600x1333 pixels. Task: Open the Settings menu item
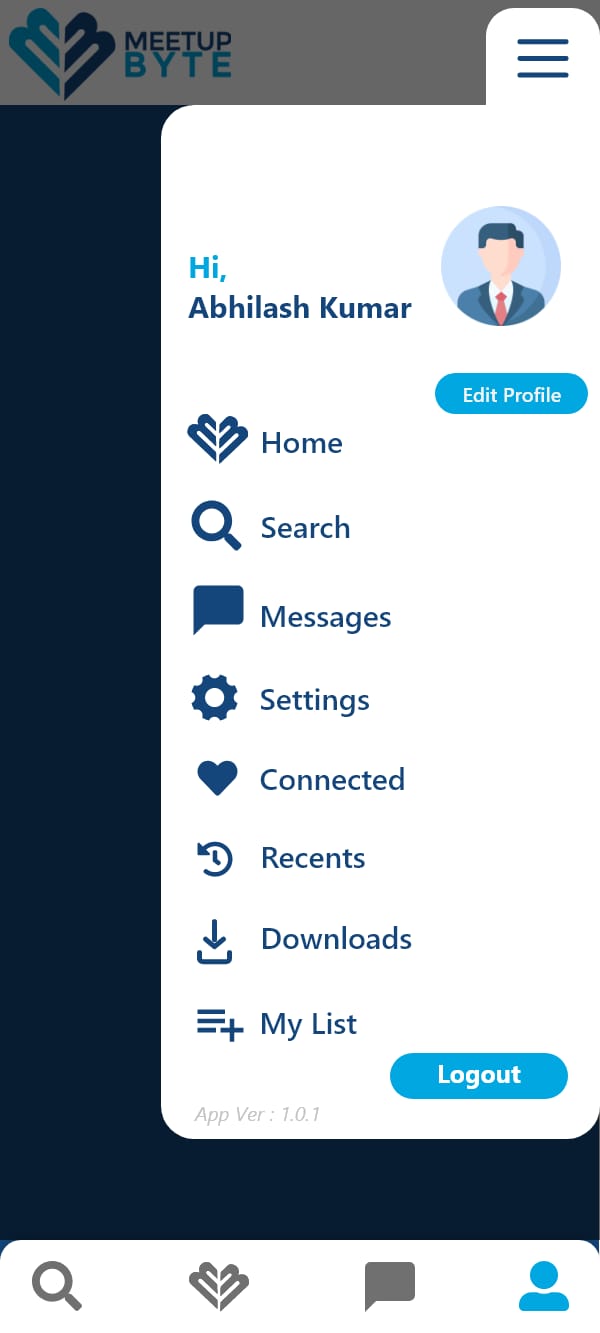click(280, 699)
